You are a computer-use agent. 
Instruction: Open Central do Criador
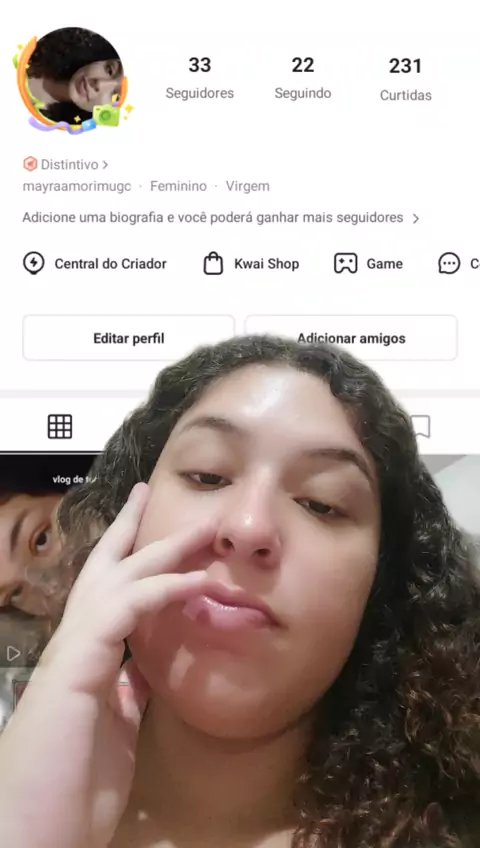95,264
